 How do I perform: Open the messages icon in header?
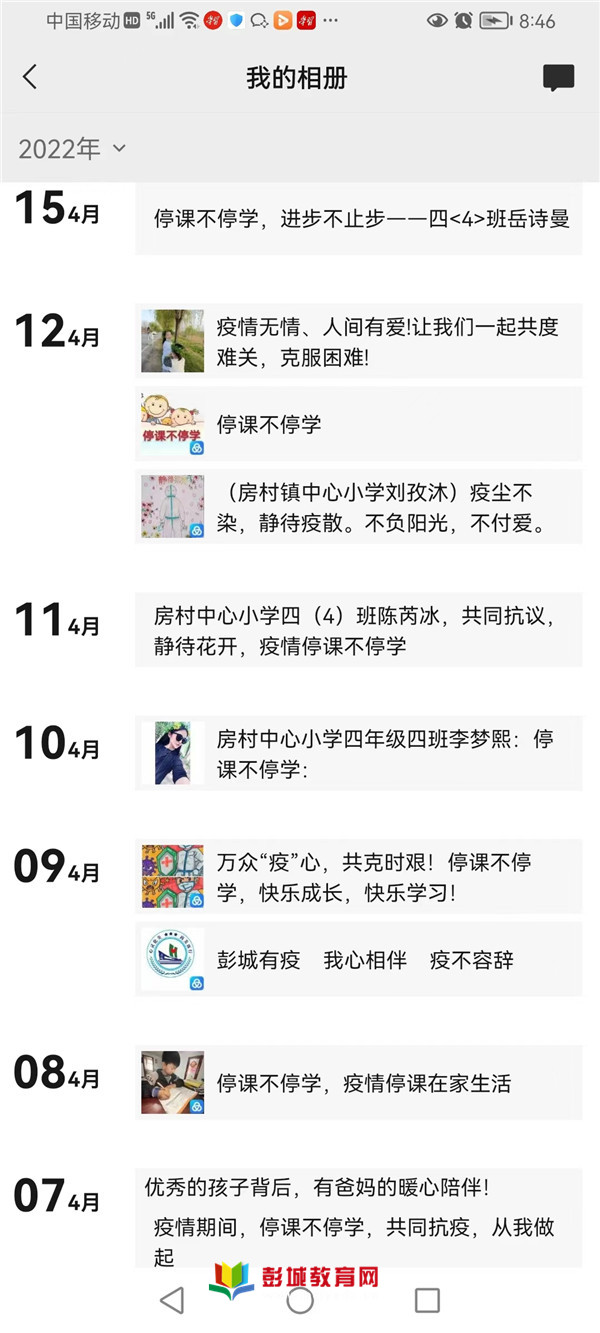click(x=558, y=78)
